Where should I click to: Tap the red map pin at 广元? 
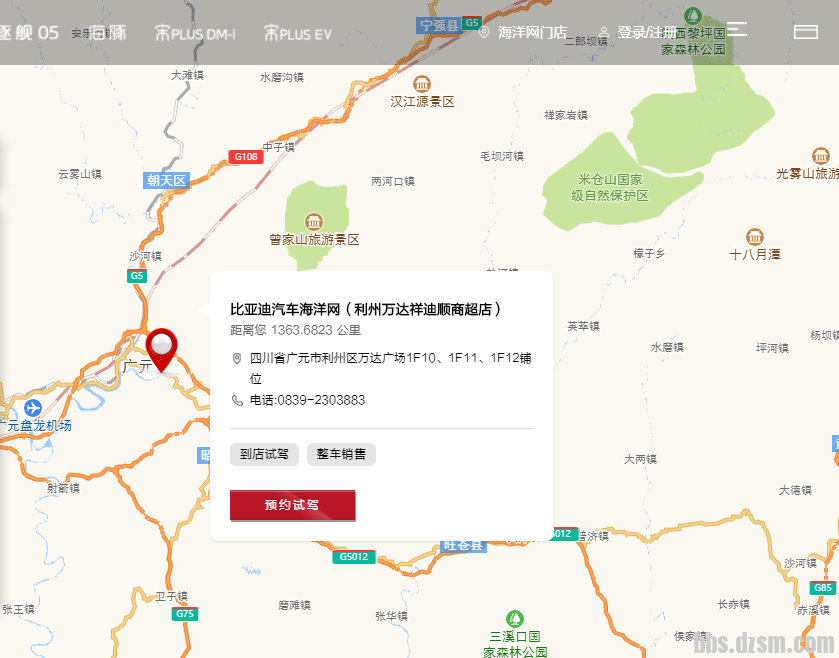point(161,349)
